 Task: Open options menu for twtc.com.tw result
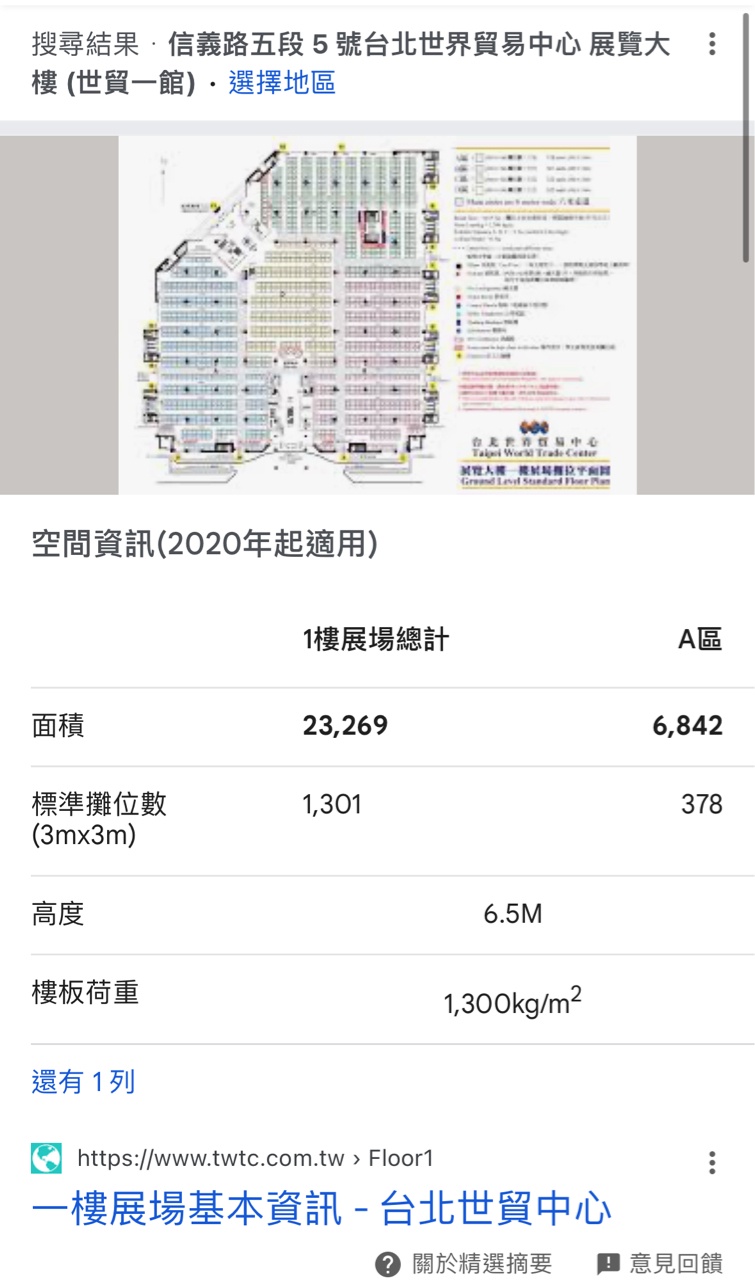click(x=711, y=1162)
